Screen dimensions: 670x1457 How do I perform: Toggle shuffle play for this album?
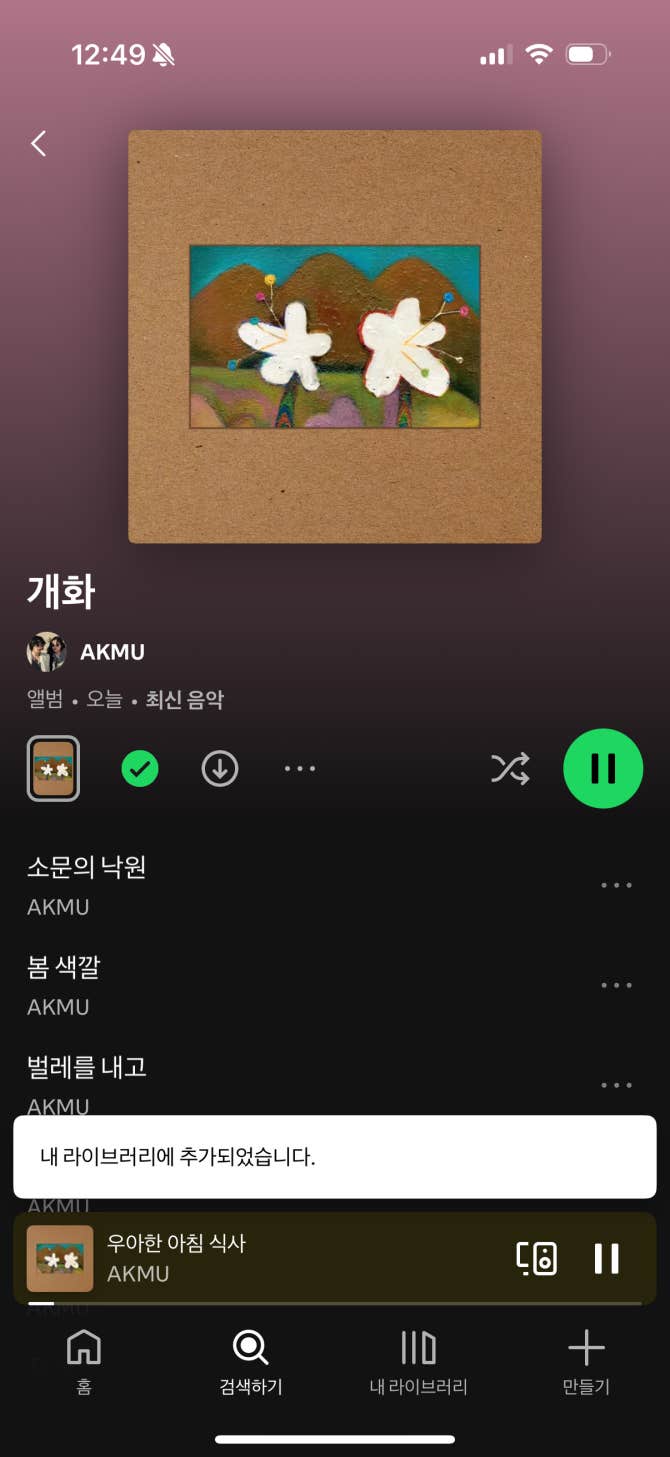tap(510, 769)
